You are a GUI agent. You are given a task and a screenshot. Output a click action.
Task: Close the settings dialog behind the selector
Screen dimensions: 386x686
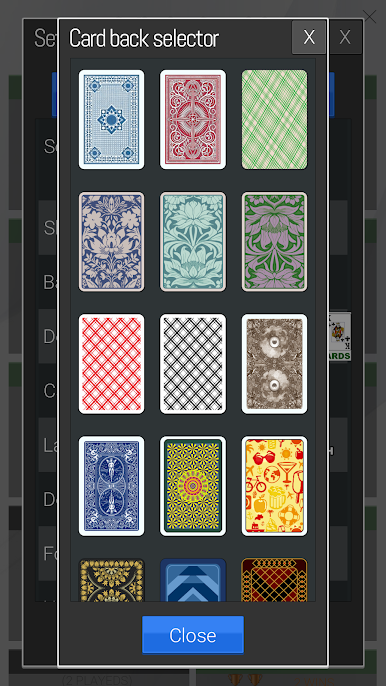[345, 37]
